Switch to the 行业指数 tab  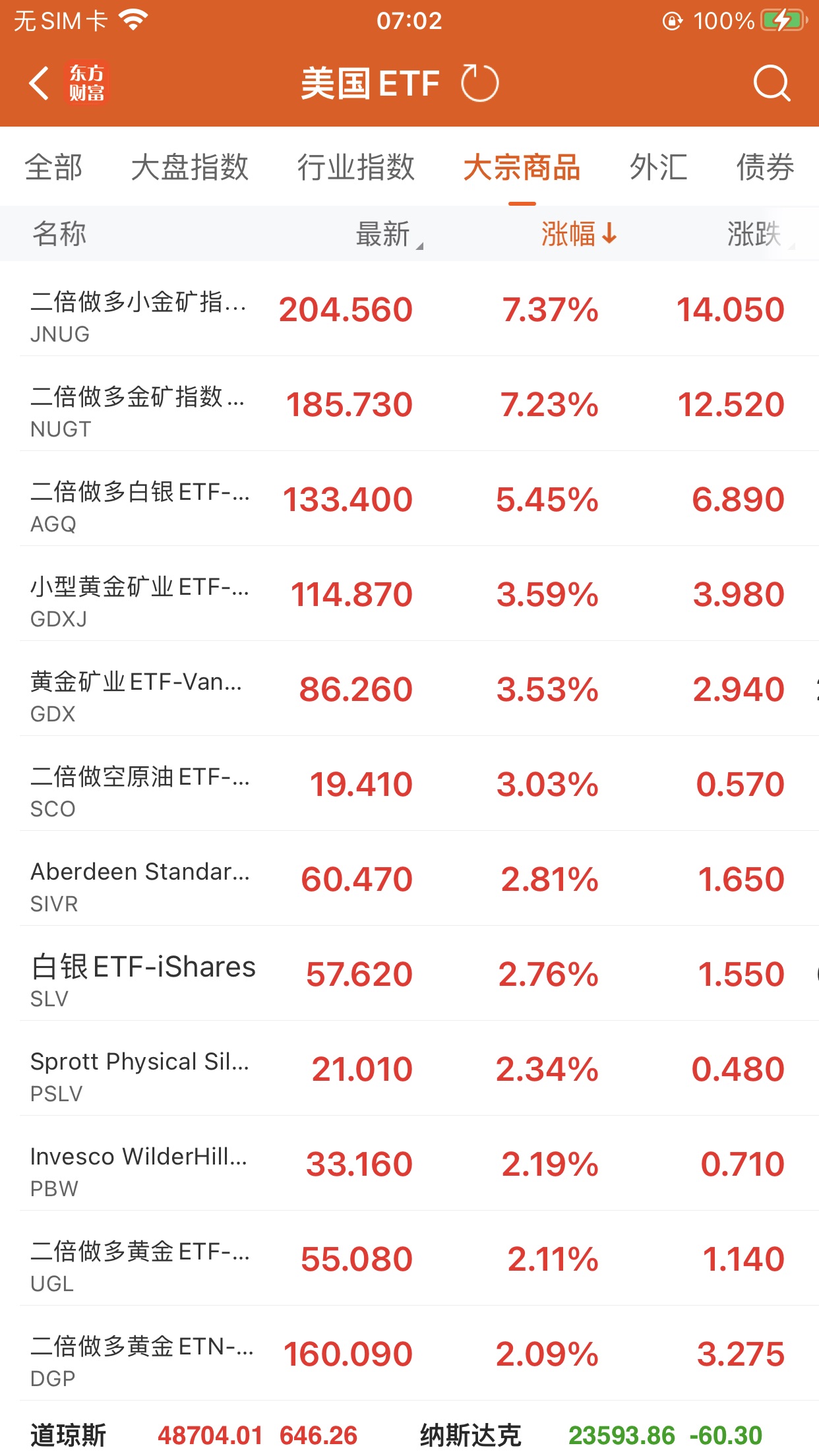pyautogui.click(x=355, y=167)
